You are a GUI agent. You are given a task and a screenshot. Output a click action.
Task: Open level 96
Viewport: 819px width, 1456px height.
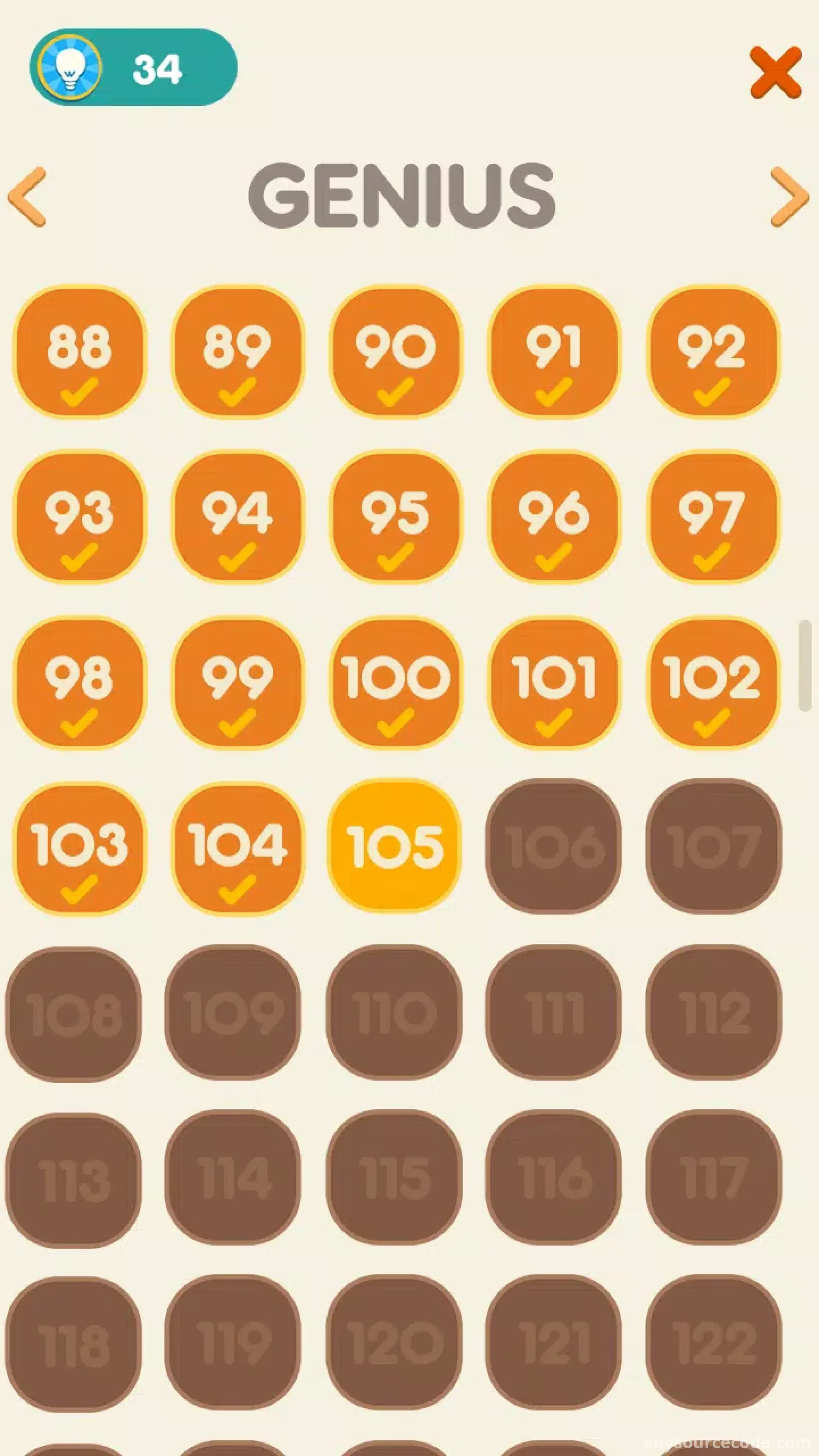(553, 517)
